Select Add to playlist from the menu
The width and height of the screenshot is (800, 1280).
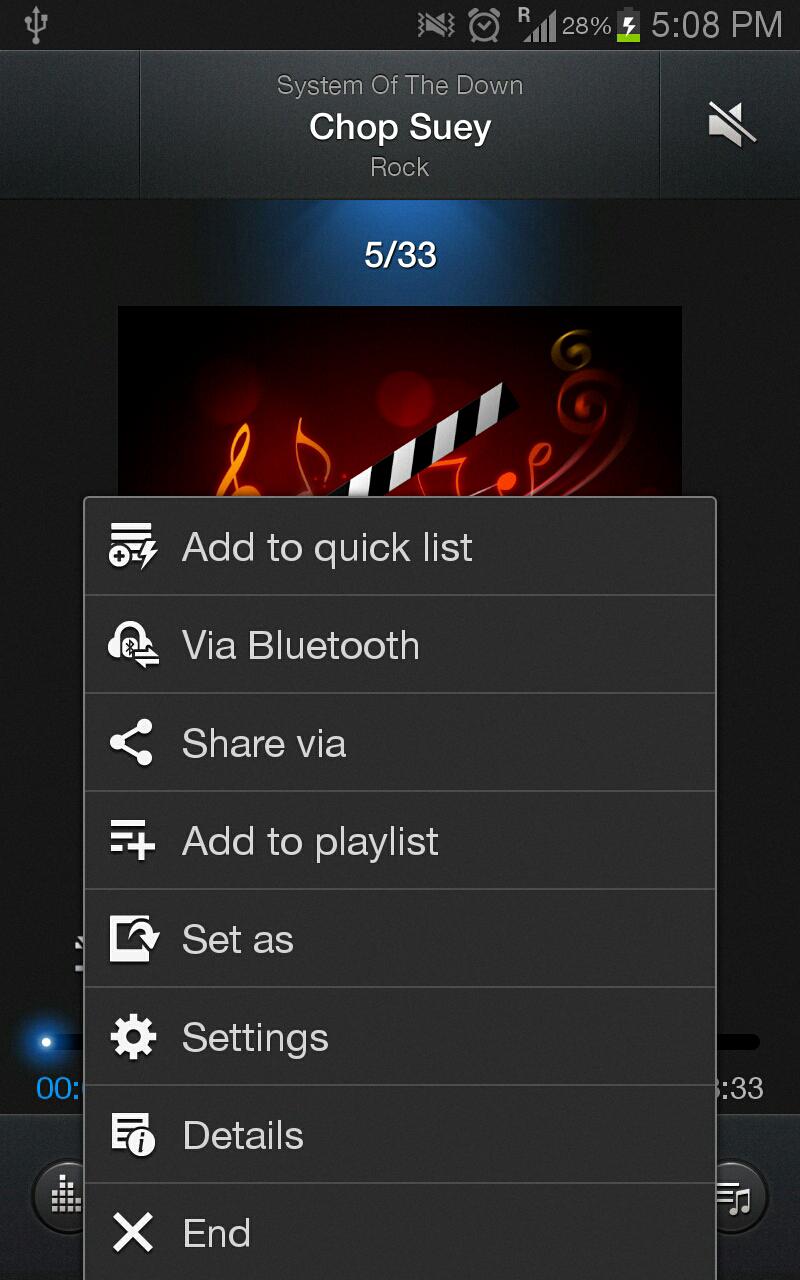click(x=310, y=841)
